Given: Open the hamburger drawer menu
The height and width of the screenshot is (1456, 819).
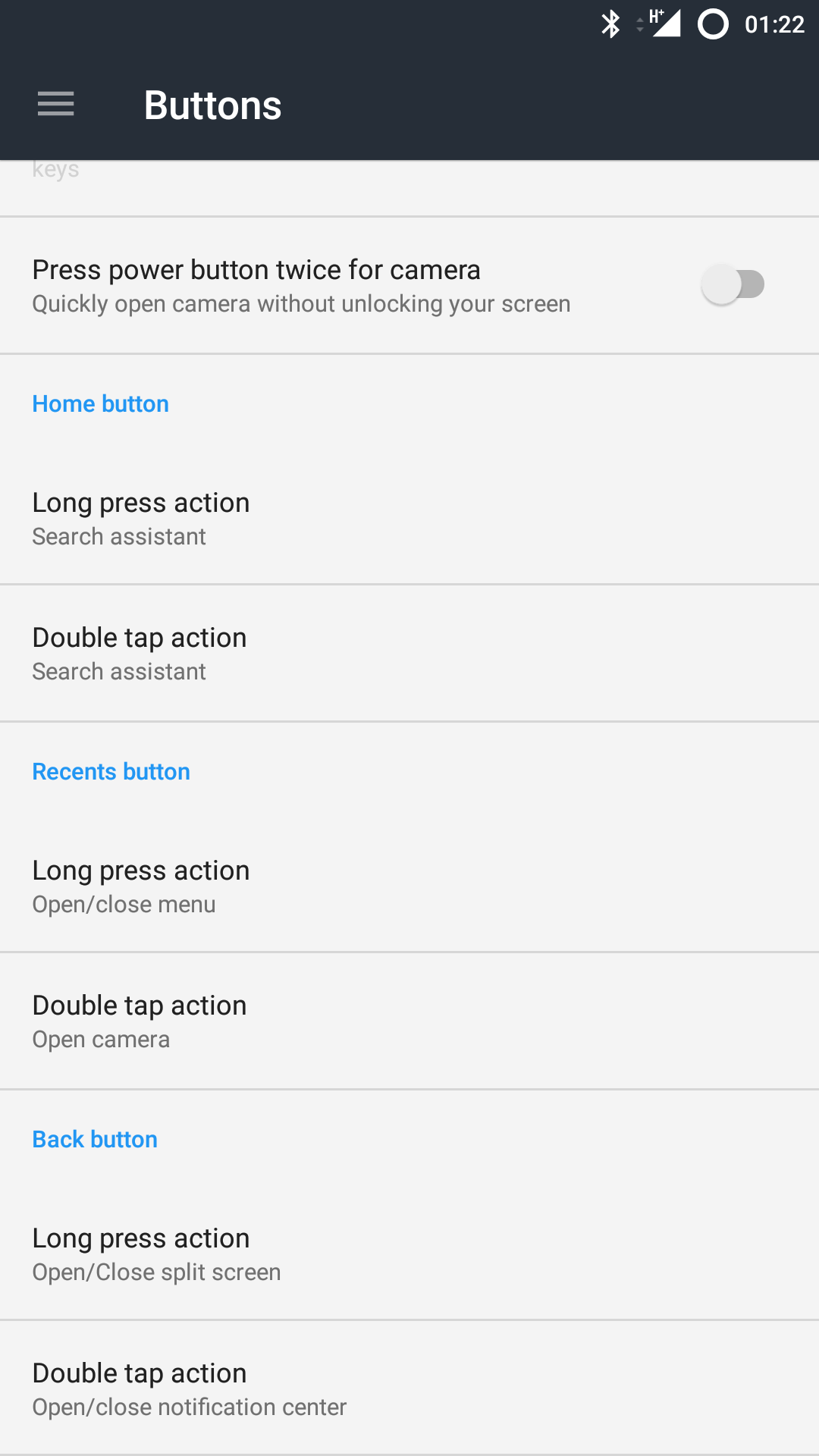Looking at the screenshot, I should click(56, 104).
